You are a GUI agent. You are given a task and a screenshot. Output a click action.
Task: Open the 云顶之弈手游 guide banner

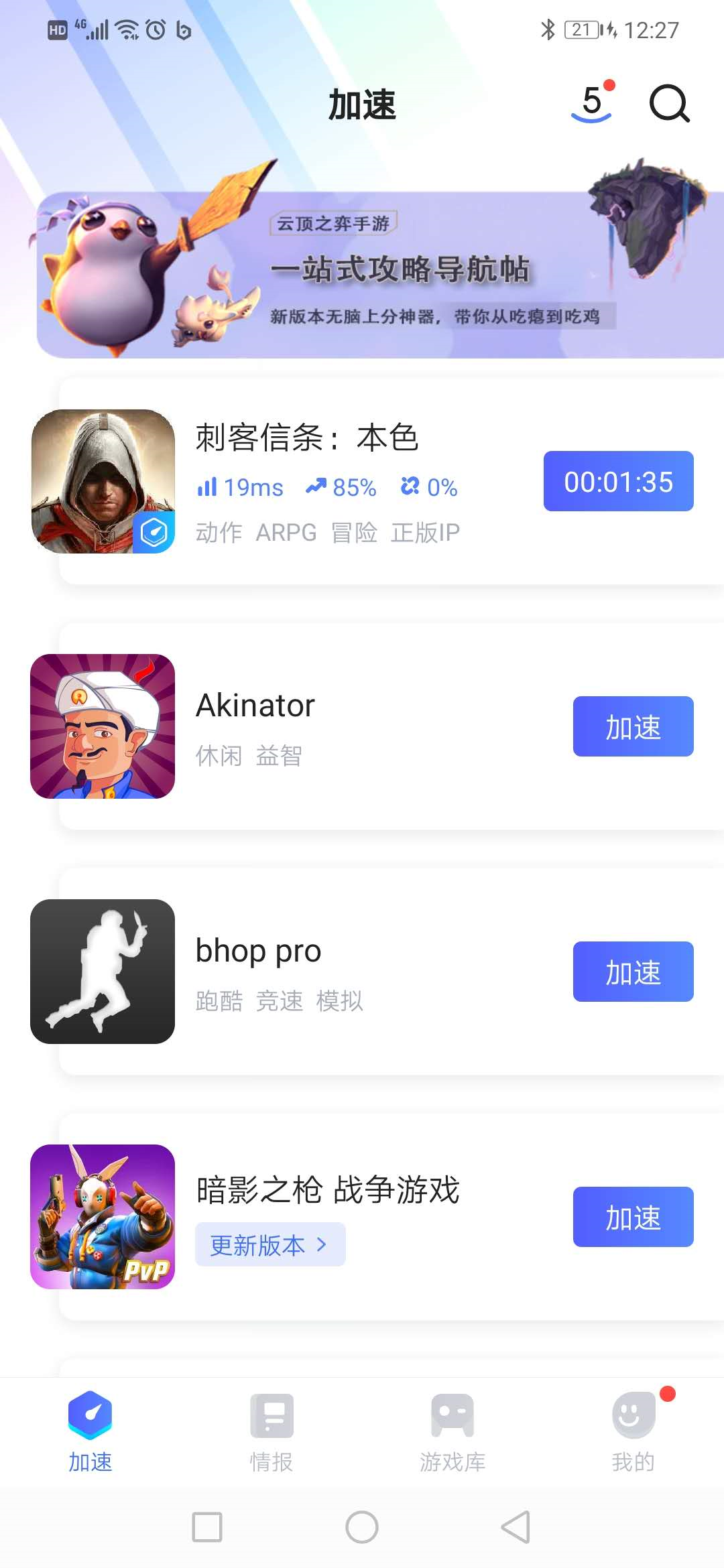(x=379, y=275)
